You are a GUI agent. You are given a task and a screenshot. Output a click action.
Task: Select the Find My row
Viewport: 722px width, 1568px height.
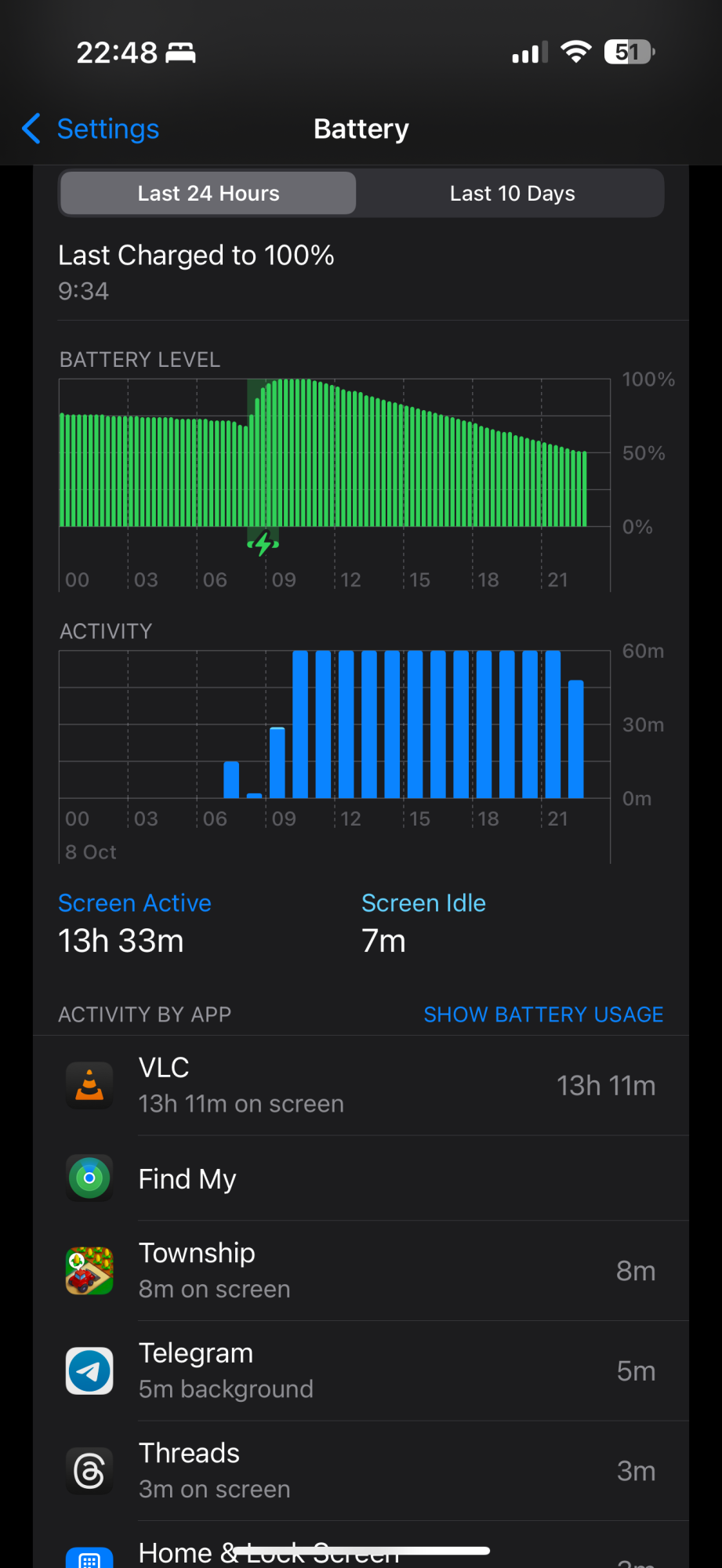point(361,1178)
